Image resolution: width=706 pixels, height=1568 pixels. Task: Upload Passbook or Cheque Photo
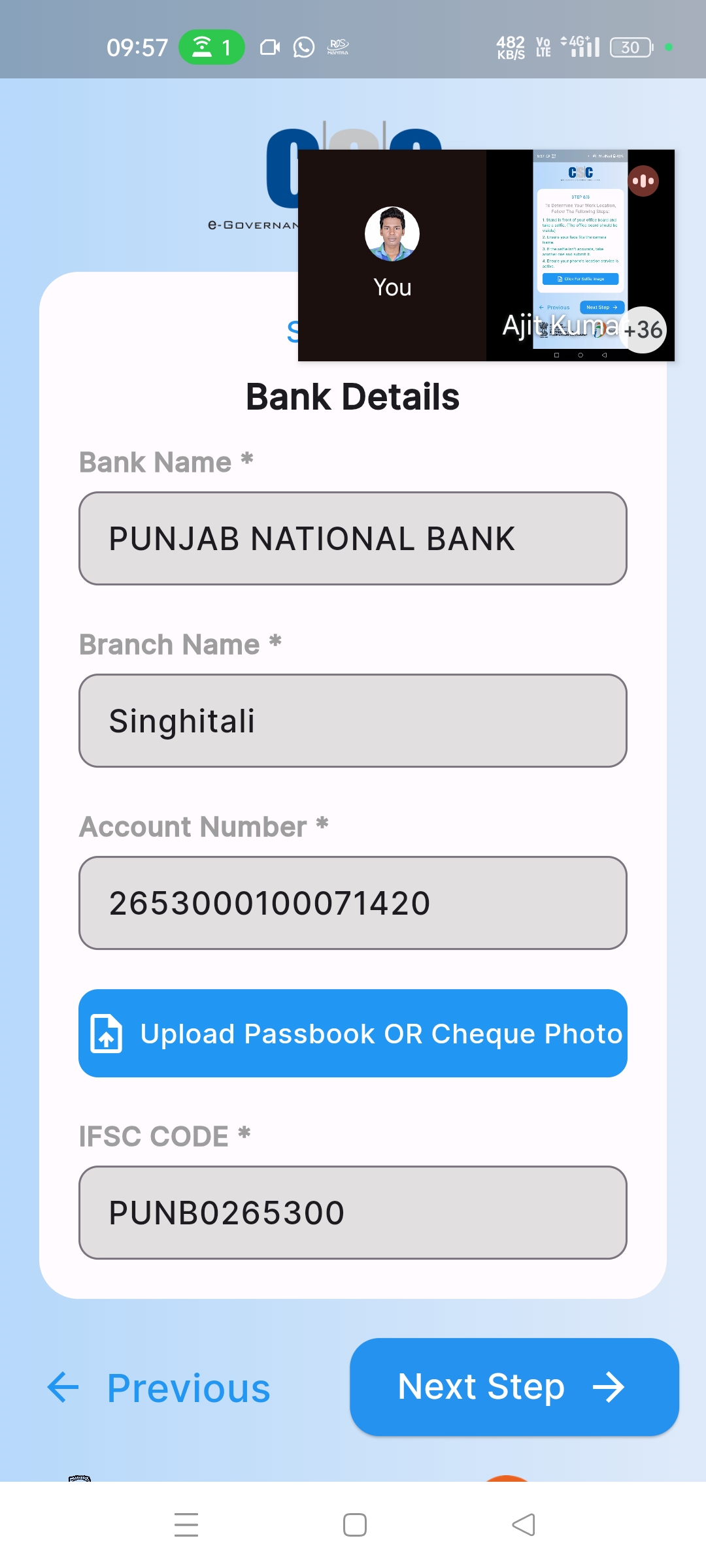point(353,1034)
